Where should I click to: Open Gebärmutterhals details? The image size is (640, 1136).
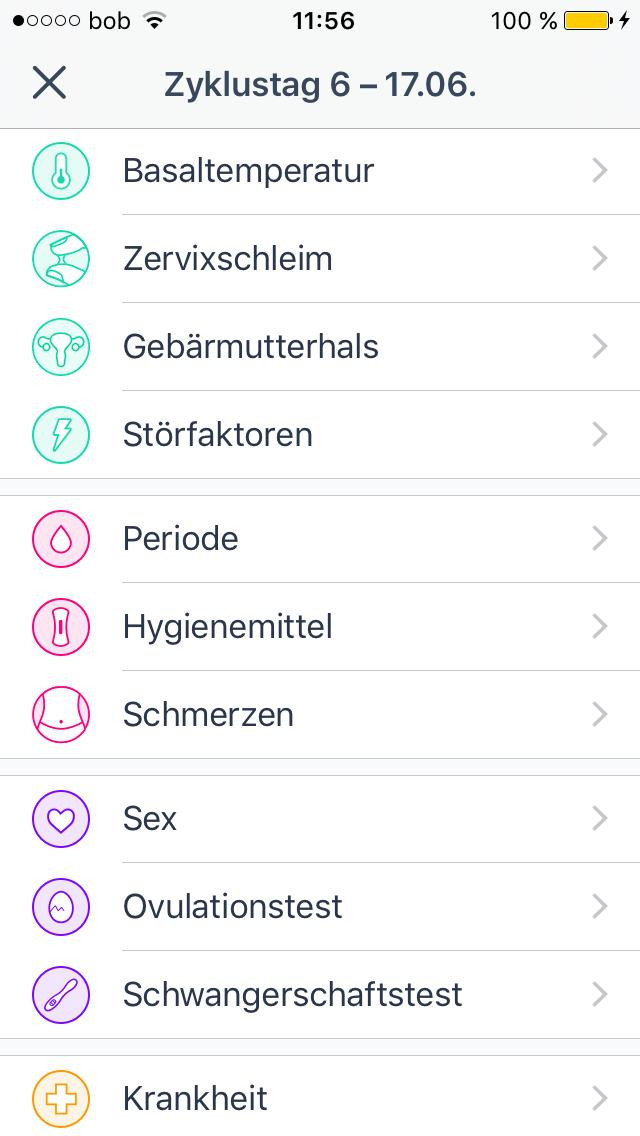[320, 346]
